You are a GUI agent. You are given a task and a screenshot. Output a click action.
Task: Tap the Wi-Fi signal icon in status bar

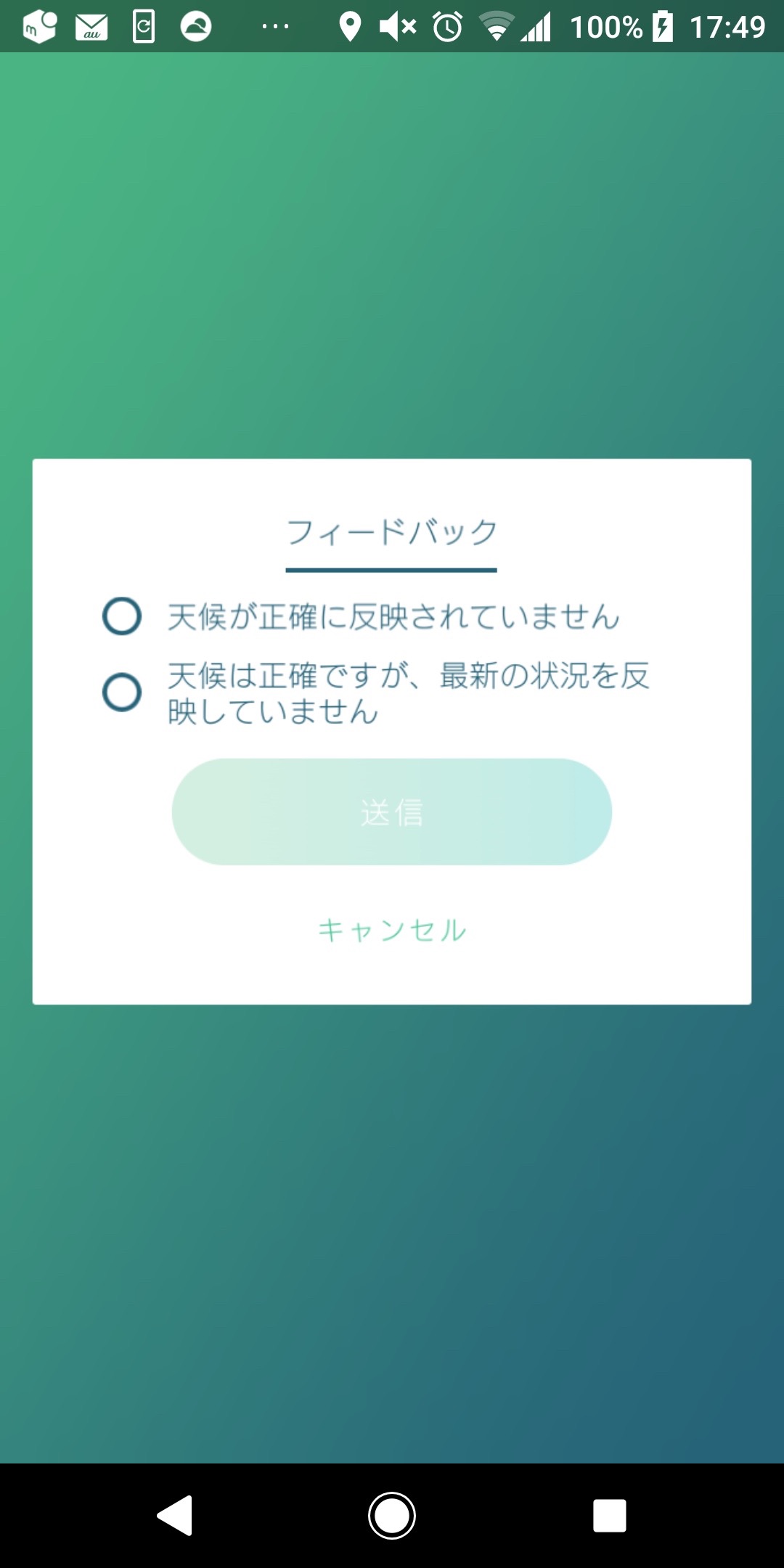tap(497, 28)
